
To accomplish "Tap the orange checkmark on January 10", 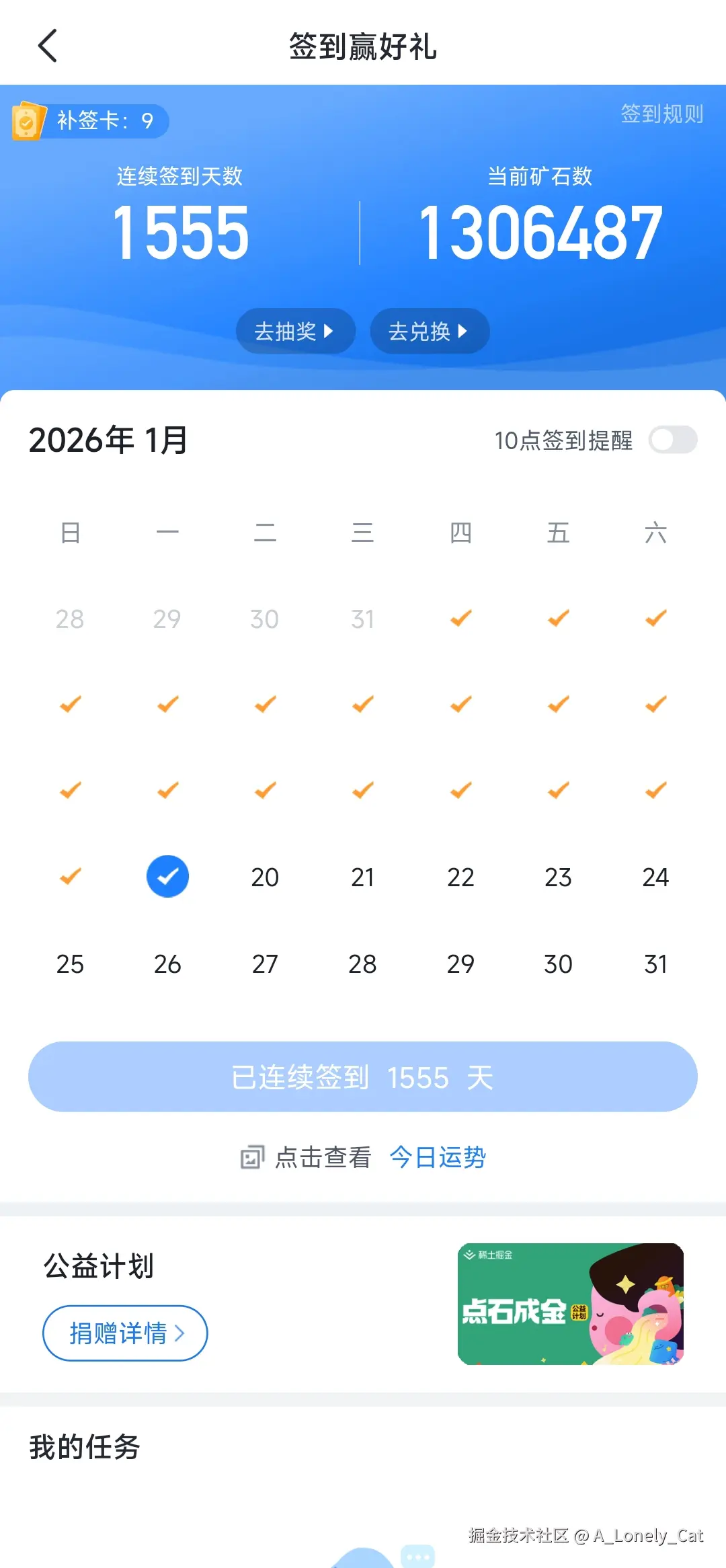I will point(655,704).
